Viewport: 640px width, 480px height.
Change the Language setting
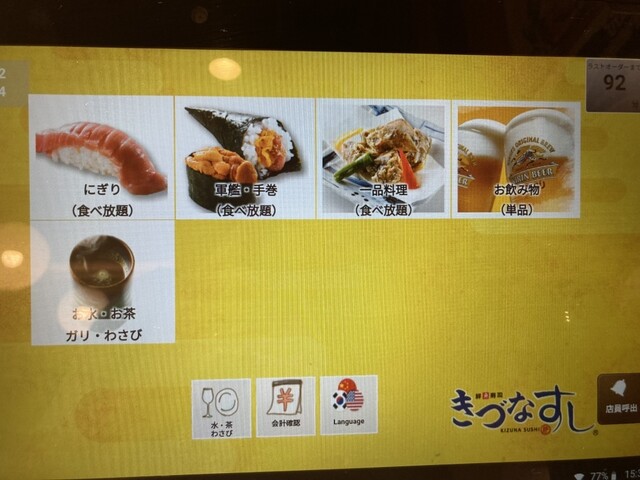pyautogui.click(x=349, y=406)
